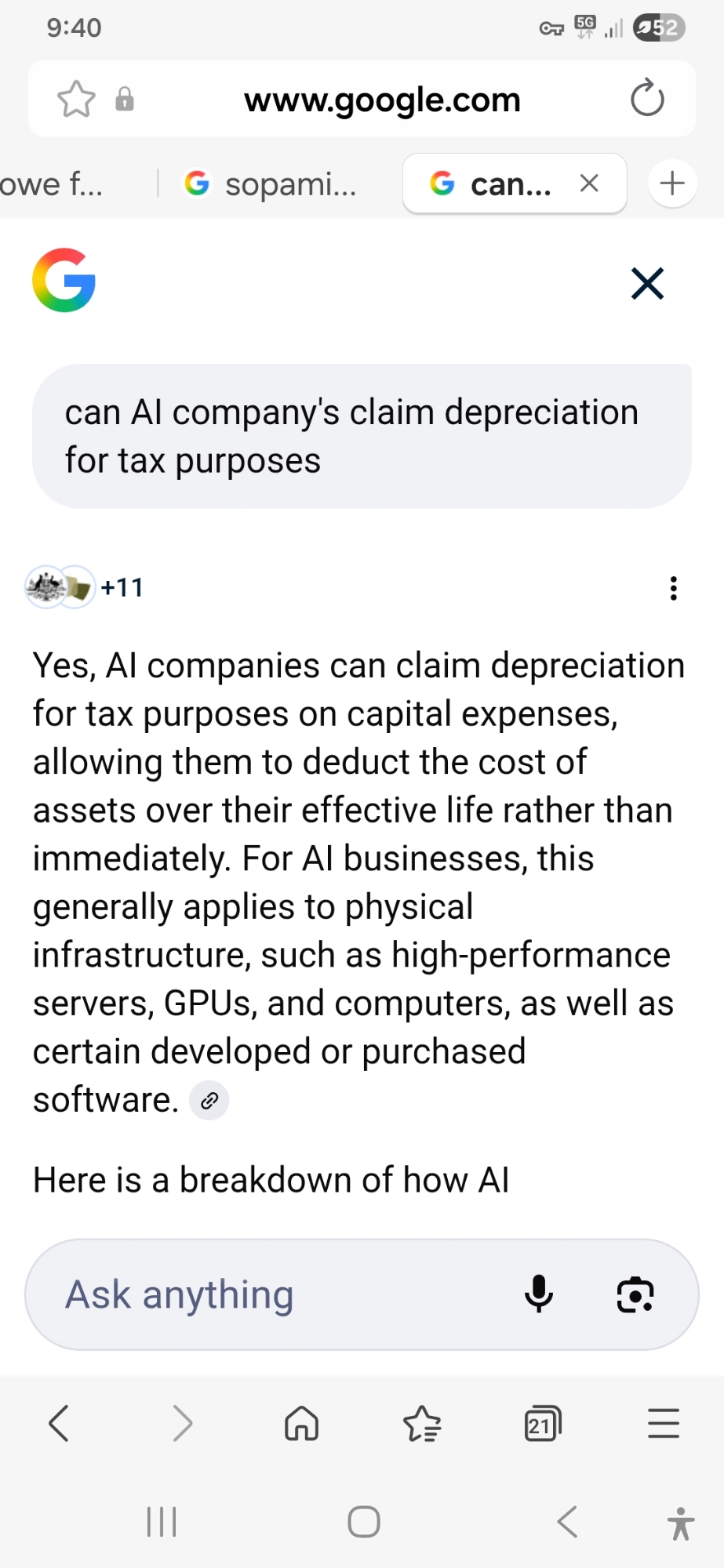
Task: Open the browser home page
Action: tap(301, 1423)
